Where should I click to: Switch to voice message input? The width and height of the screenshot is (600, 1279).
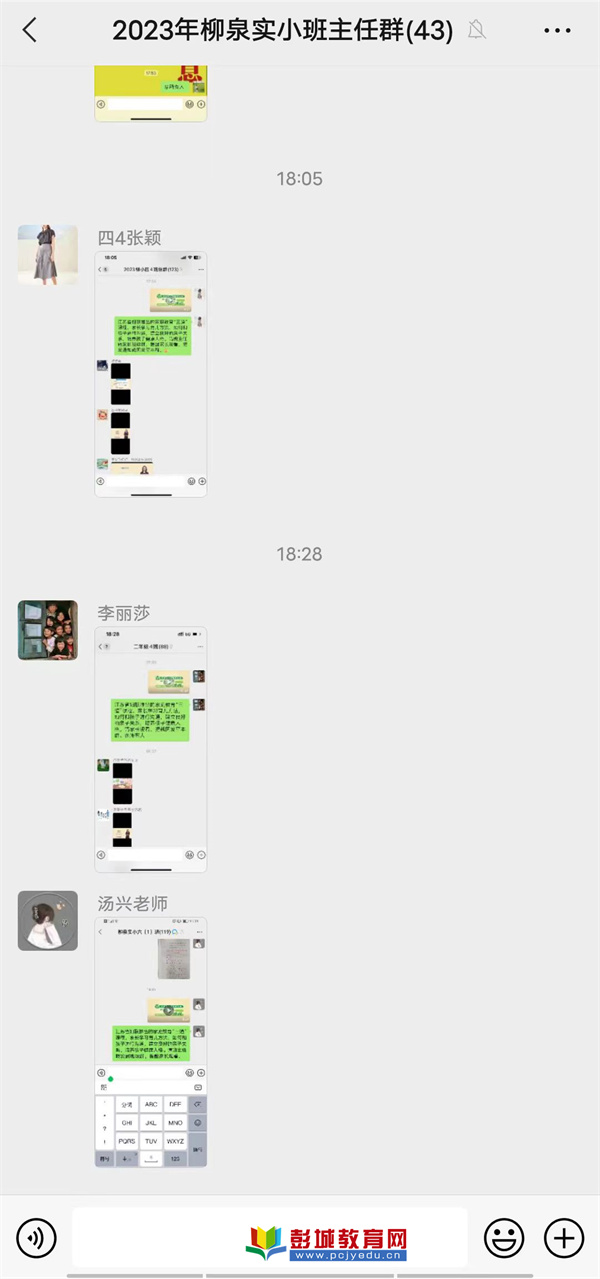(37, 1239)
